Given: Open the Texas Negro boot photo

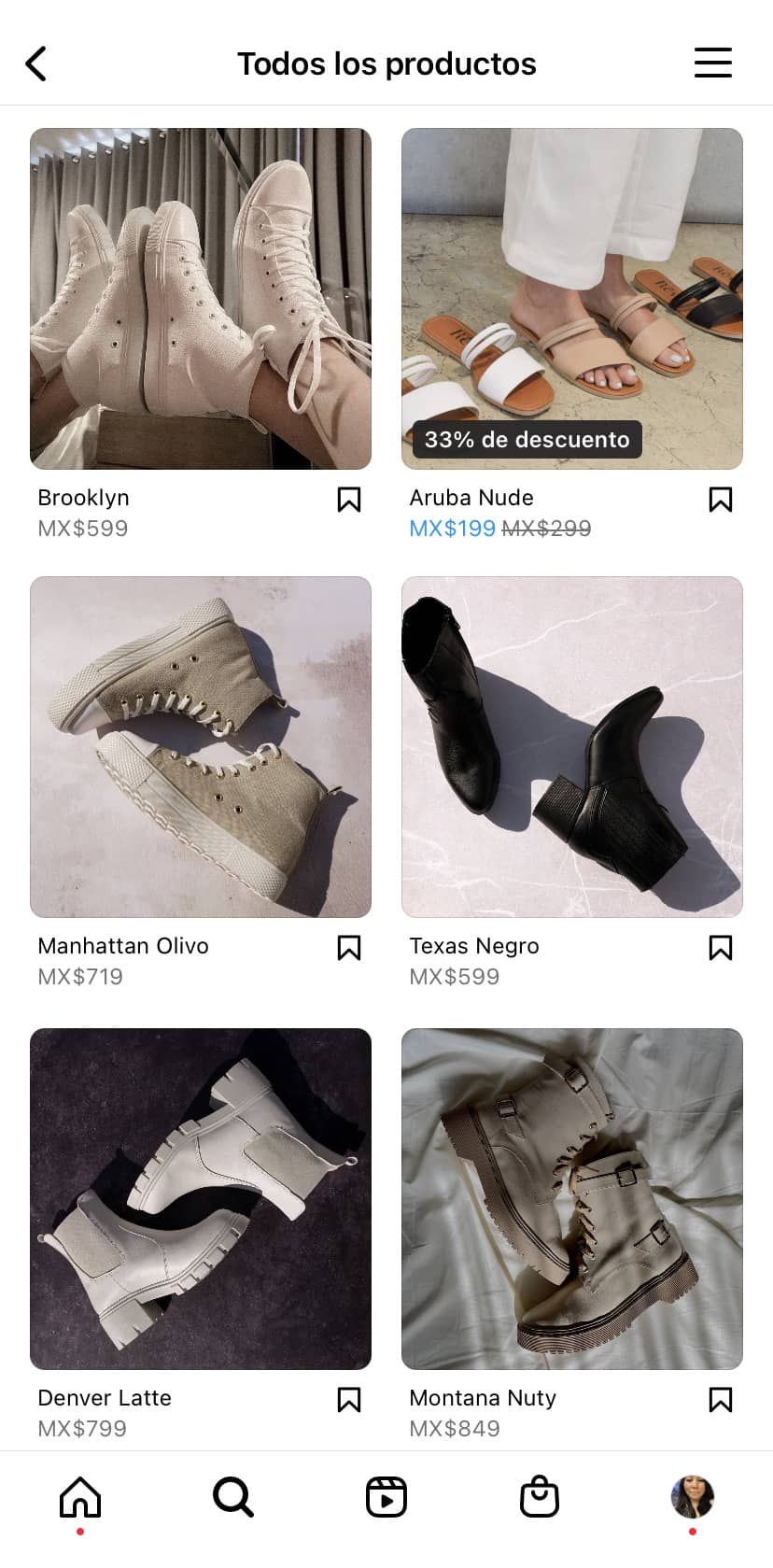Looking at the screenshot, I should point(571,747).
